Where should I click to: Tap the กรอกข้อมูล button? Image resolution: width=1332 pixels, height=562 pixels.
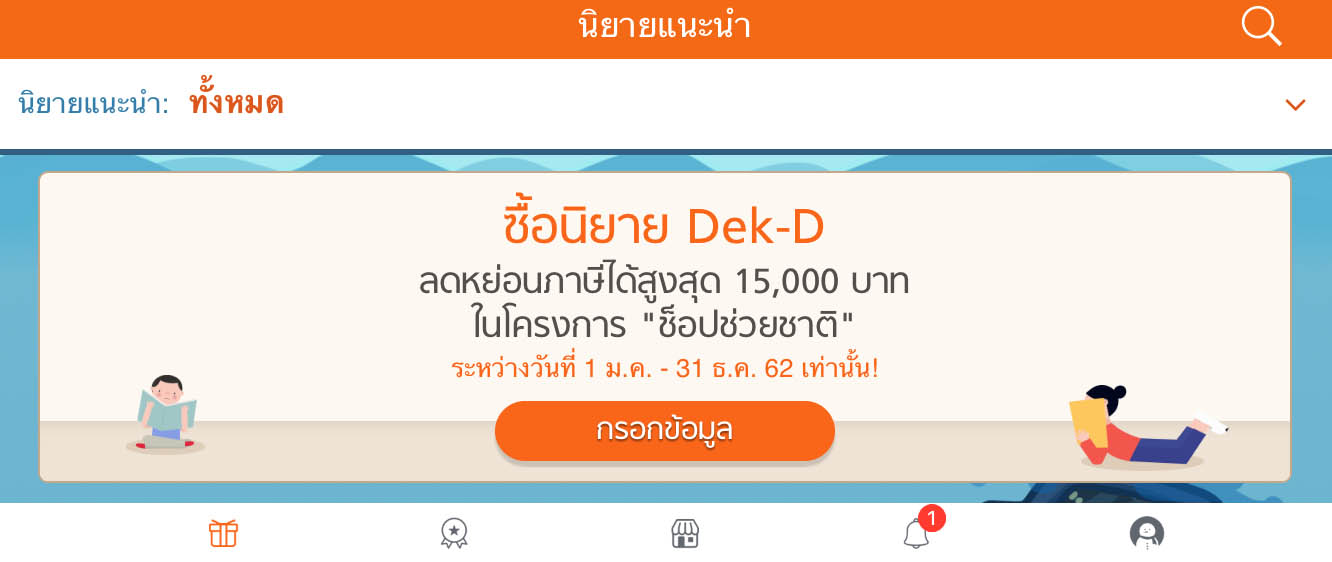coord(664,431)
